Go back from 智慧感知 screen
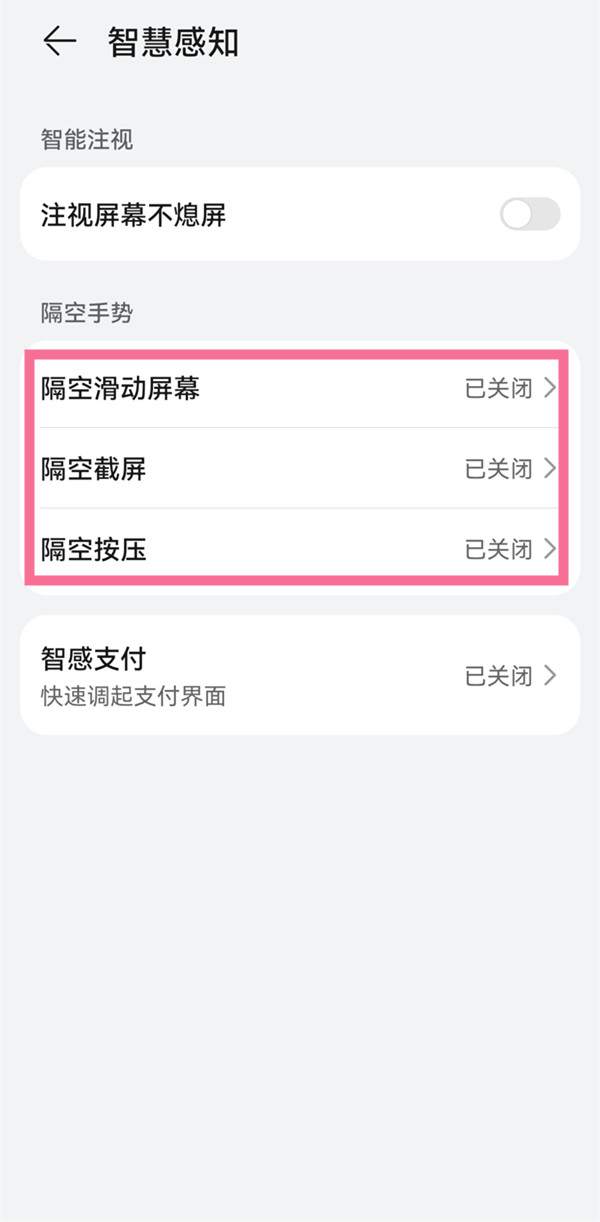Image resolution: width=600 pixels, height=1222 pixels. coord(59,41)
